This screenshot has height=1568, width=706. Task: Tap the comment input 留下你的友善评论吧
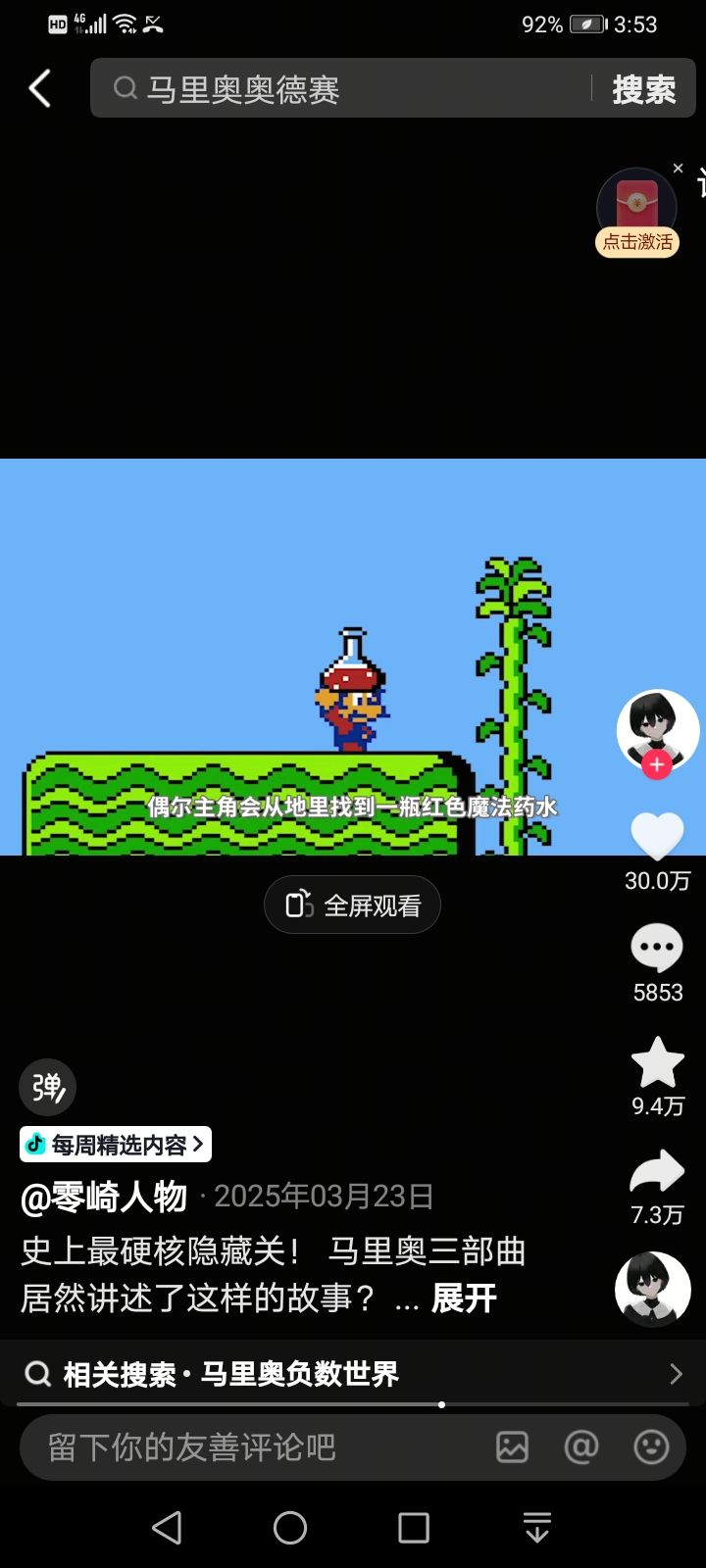click(x=196, y=1446)
